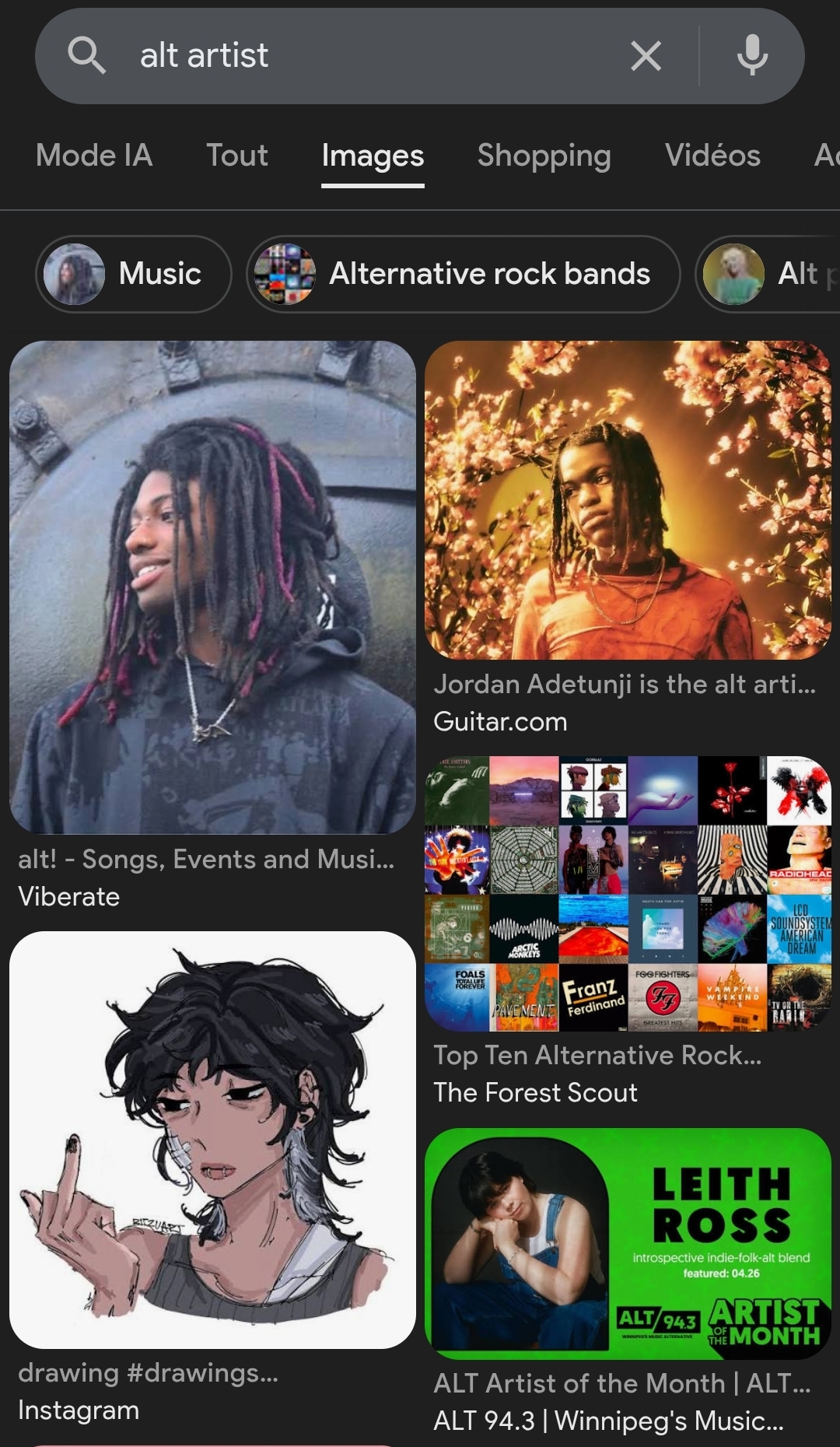The width and height of the screenshot is (840, 1447).
Task: Open the Jordan Adetunji Guitar.com result
Action: click(x=628, y=500)
